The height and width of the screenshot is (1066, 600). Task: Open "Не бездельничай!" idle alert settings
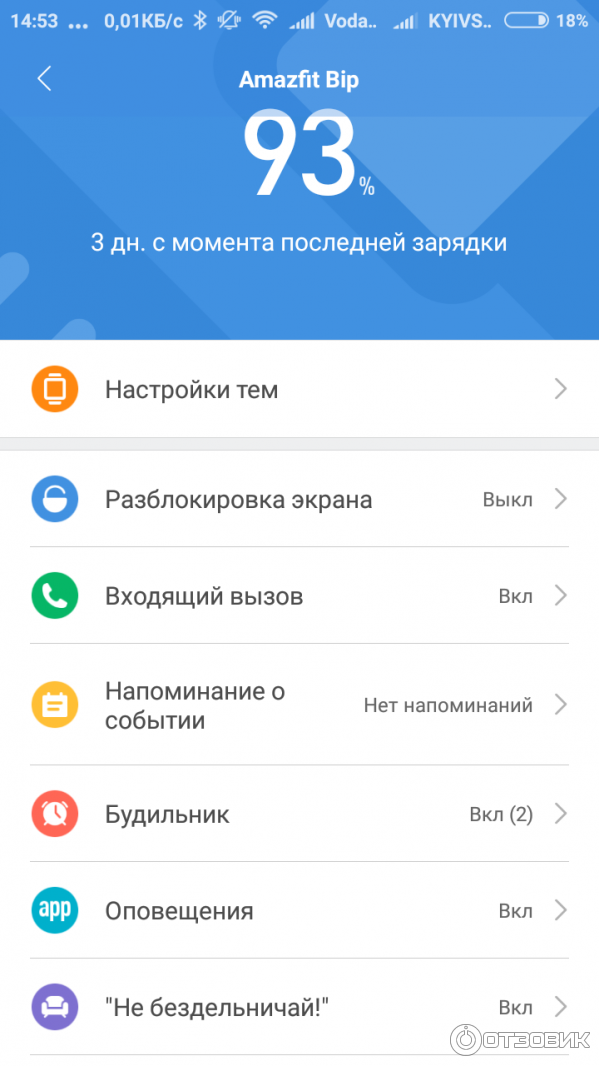tap(299, 1007)
